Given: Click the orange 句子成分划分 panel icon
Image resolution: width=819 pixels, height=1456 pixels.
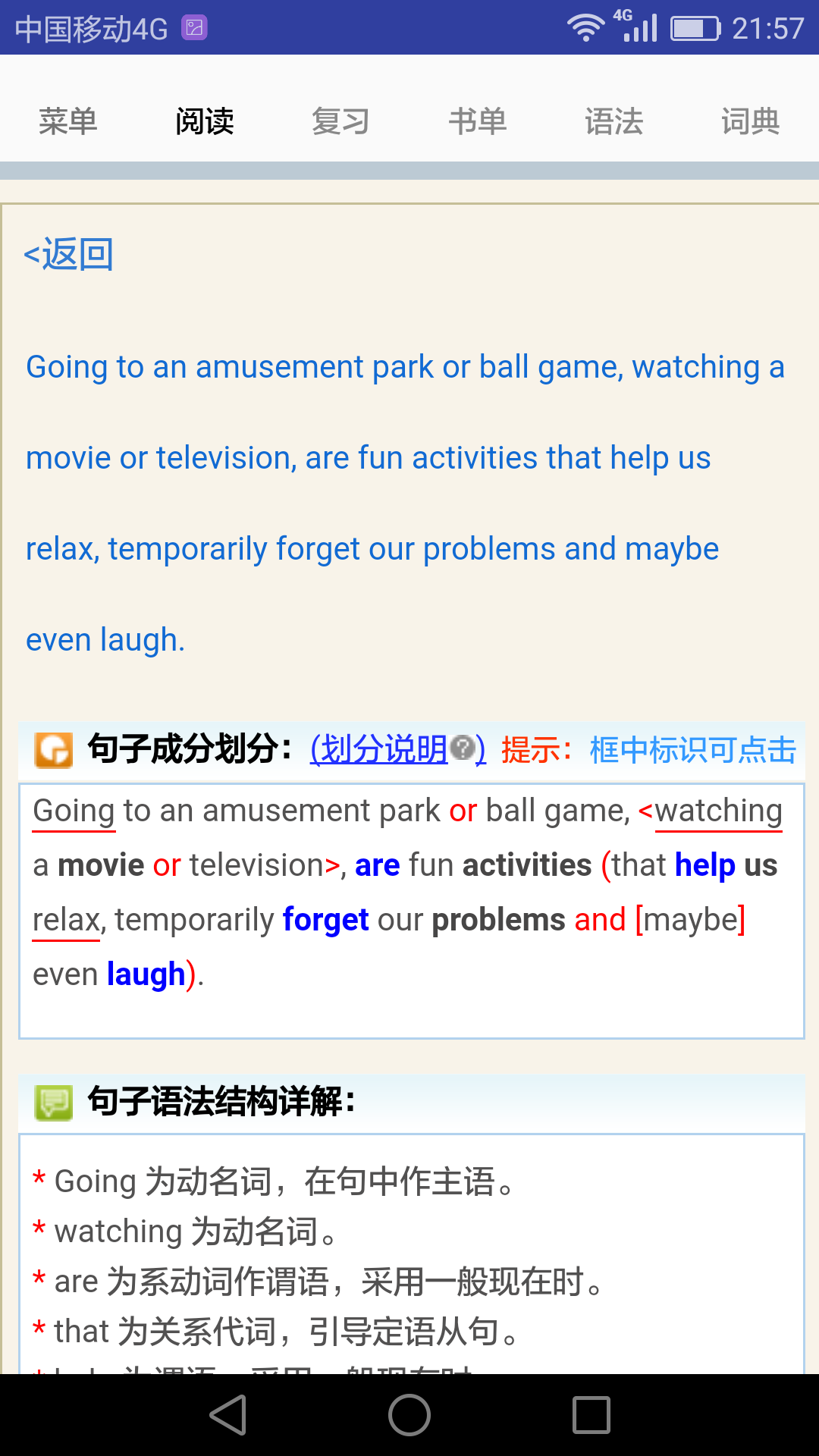Looking at the screenshot, I should point(52,751).
